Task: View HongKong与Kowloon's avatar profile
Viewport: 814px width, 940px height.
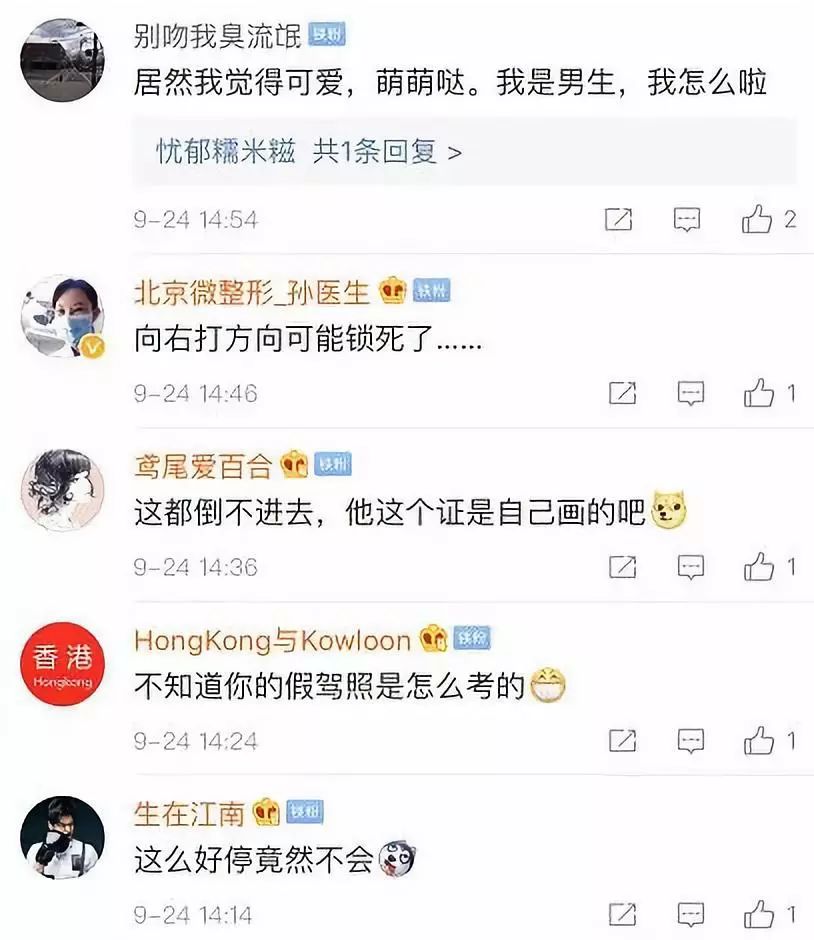Action: pyautogui.click(x=62, y=664)
